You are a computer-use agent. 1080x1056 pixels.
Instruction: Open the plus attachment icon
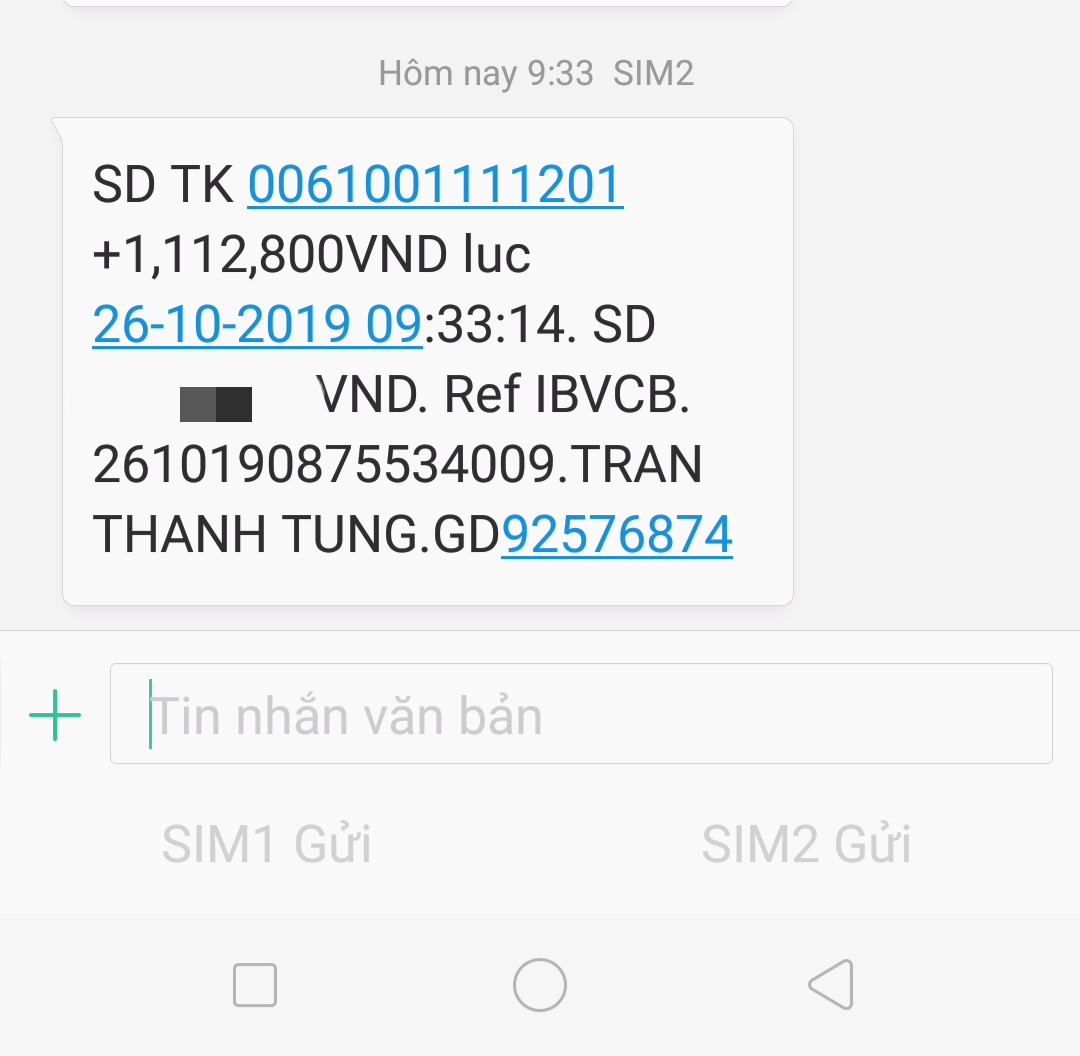coord(55,715)
